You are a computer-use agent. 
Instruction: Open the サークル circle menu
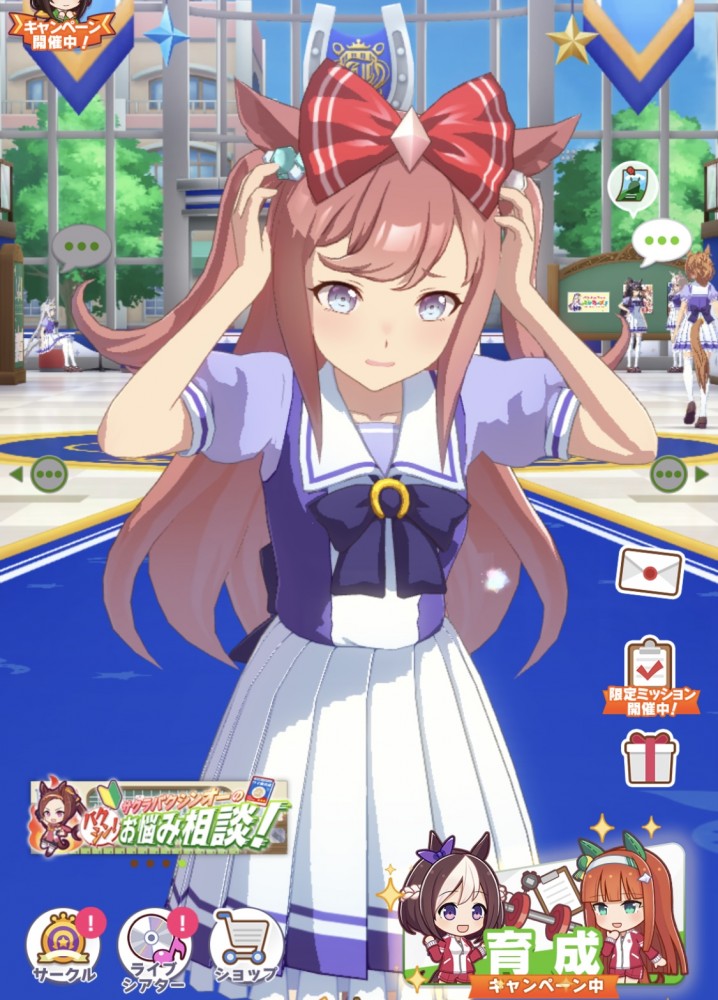pos(63,945)
